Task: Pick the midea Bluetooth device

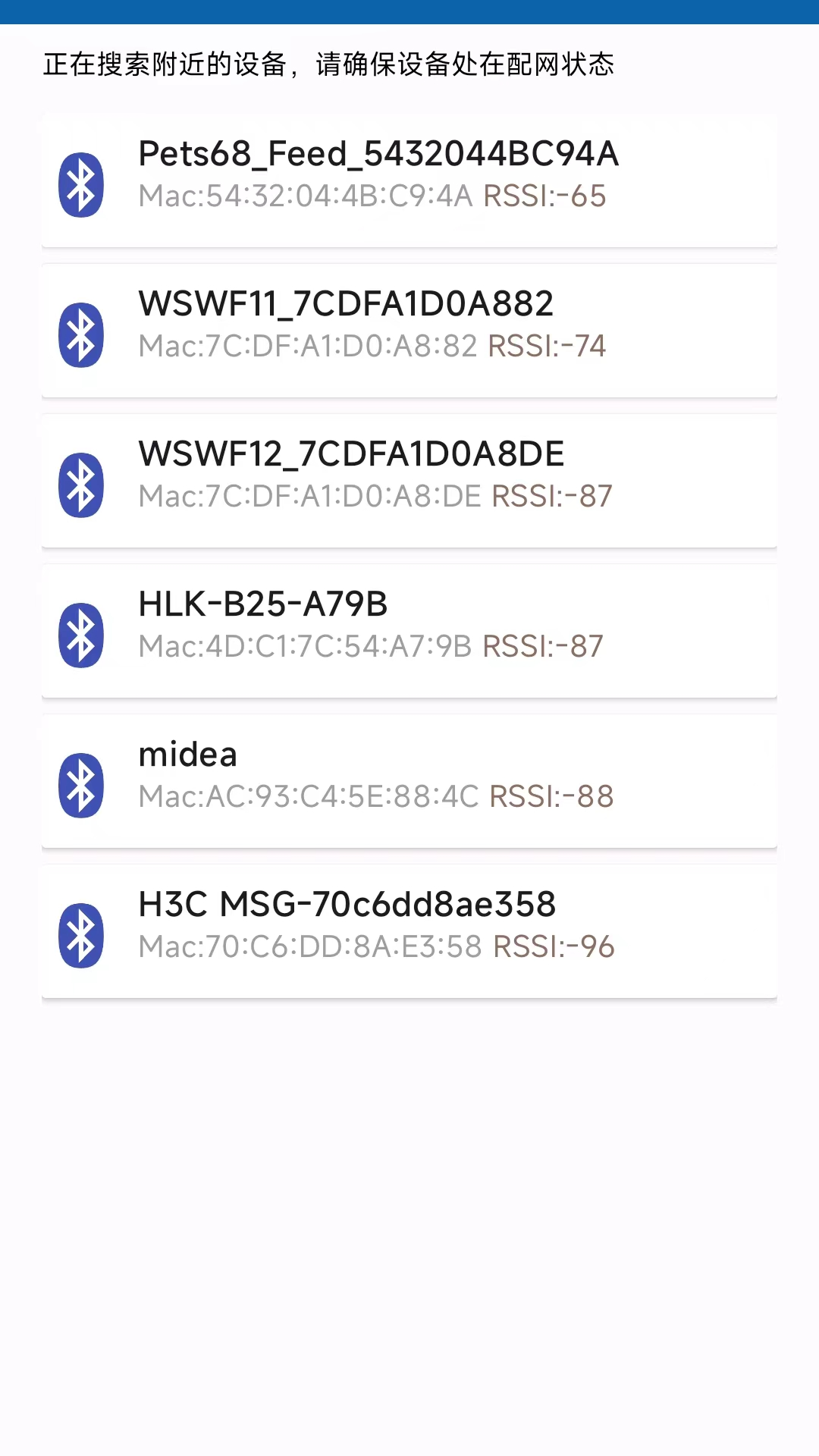Action: (x=409, y=781)
